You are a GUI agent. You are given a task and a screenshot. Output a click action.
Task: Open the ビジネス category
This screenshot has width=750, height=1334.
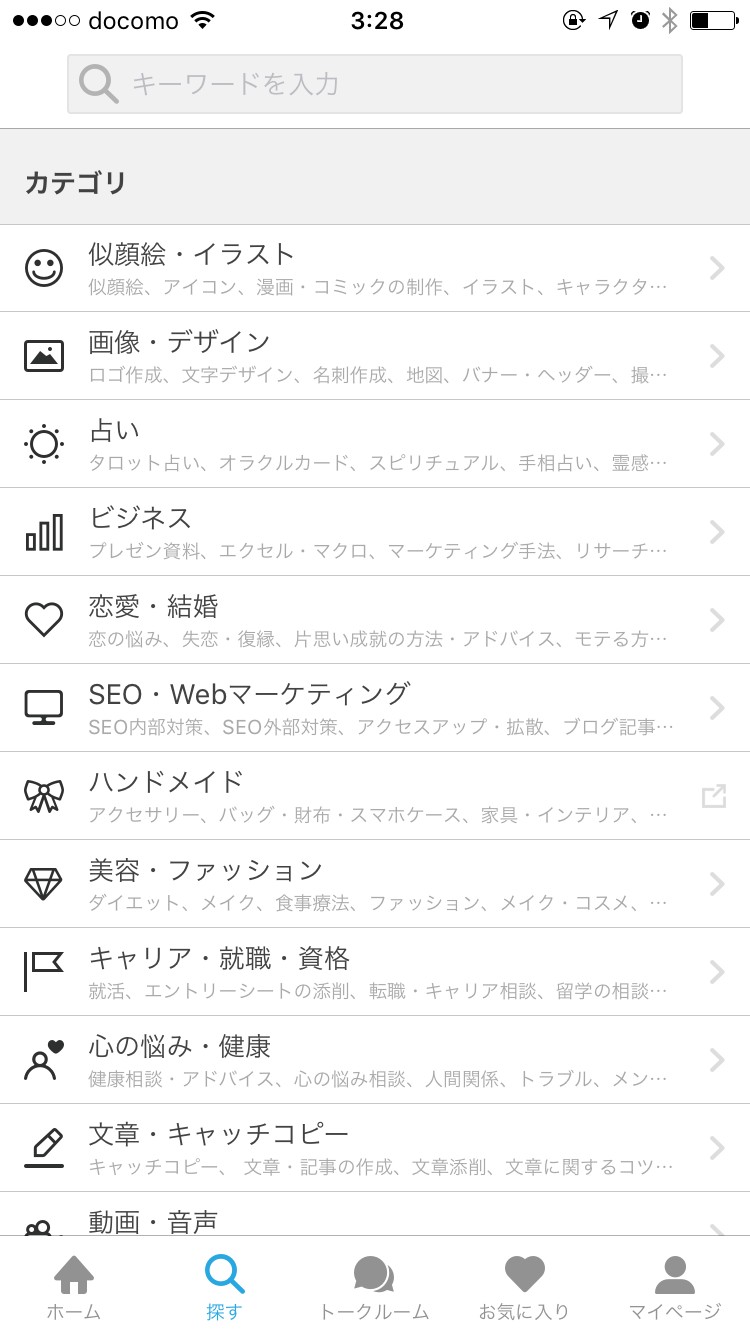coord(375,532)
